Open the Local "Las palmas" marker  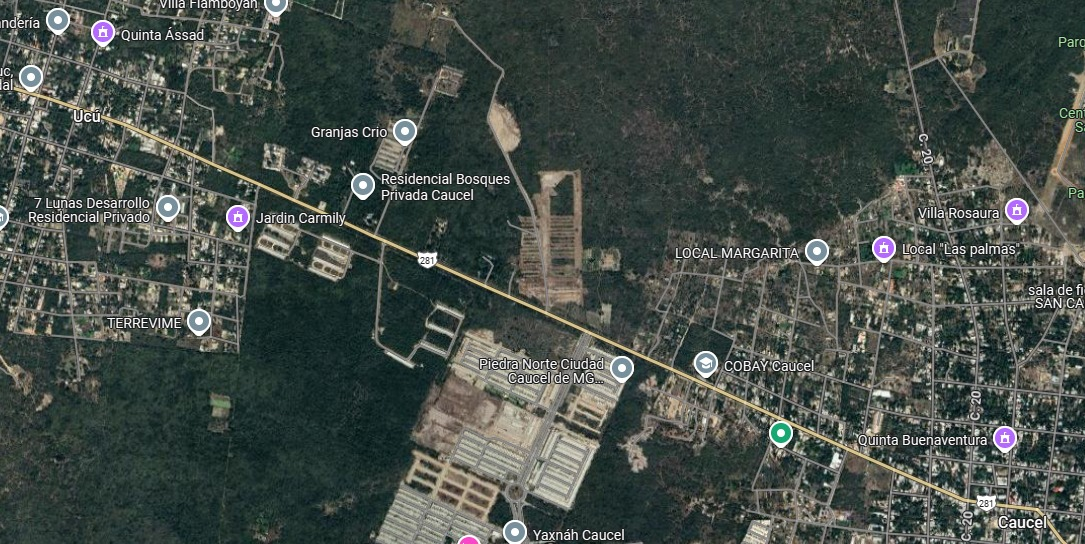coord(883,247)
